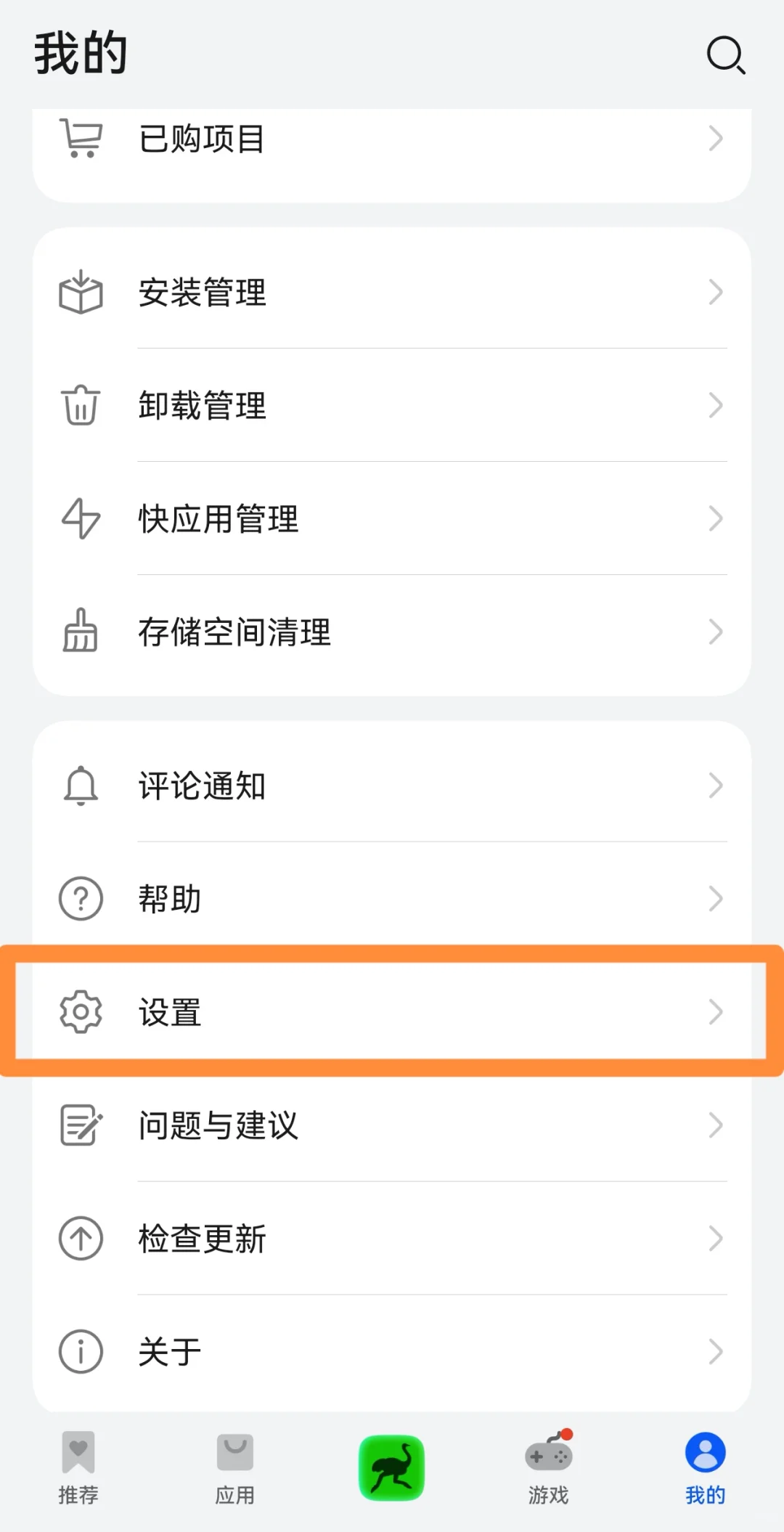Expand the 安装管理 row chevron
784x1532 pixels.
[716, 292]
